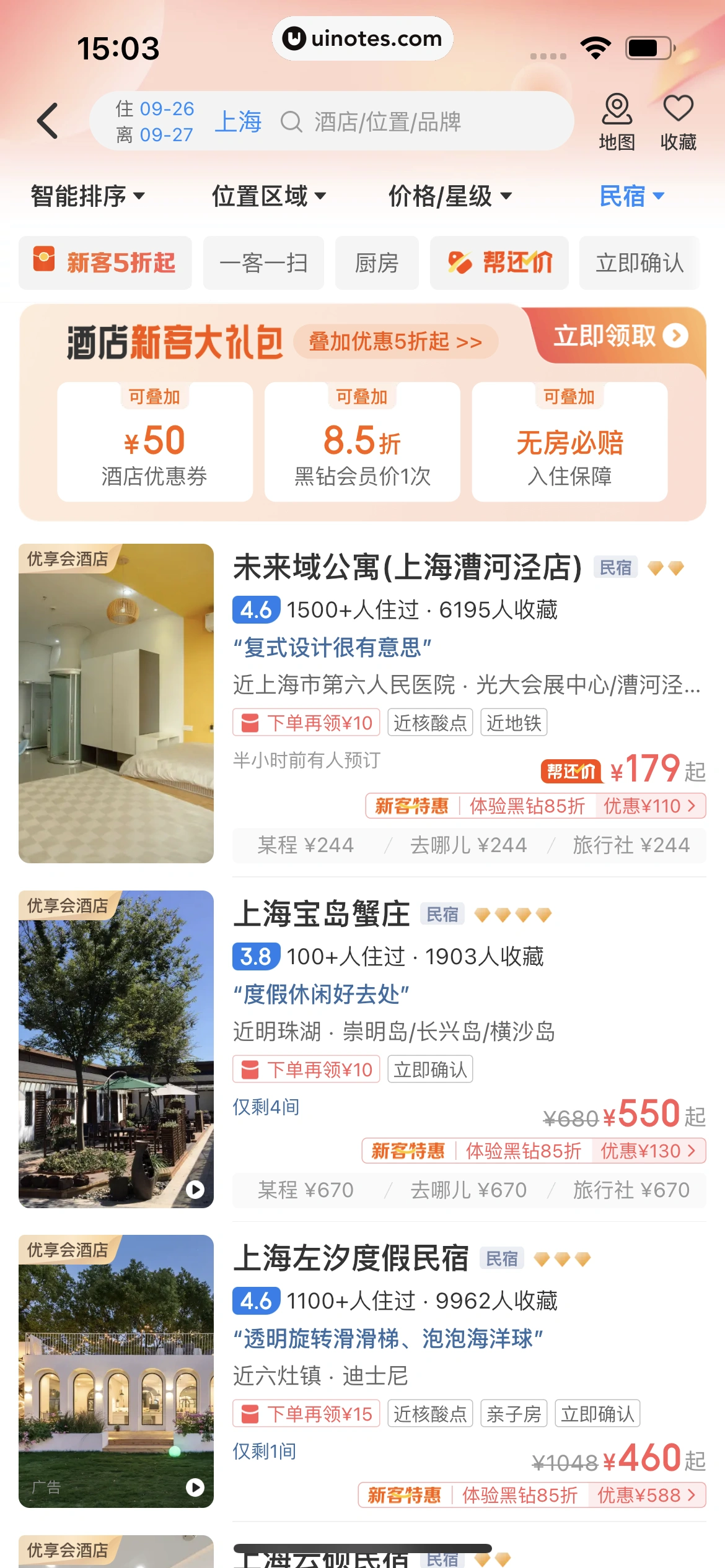Go back using the back arrow
Screen dimensions: 725x1568
[48, 121]
